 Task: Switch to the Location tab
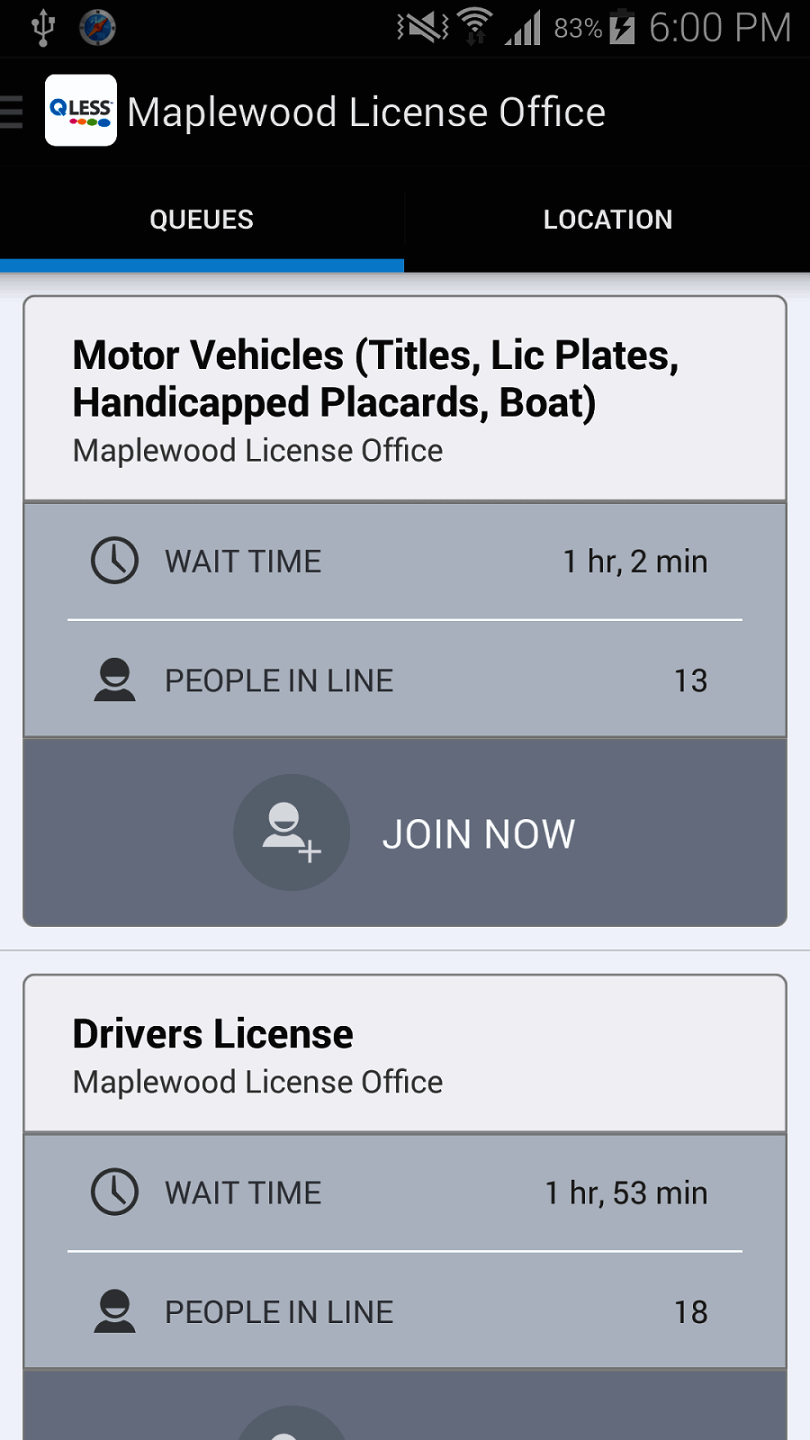(607, 220)
